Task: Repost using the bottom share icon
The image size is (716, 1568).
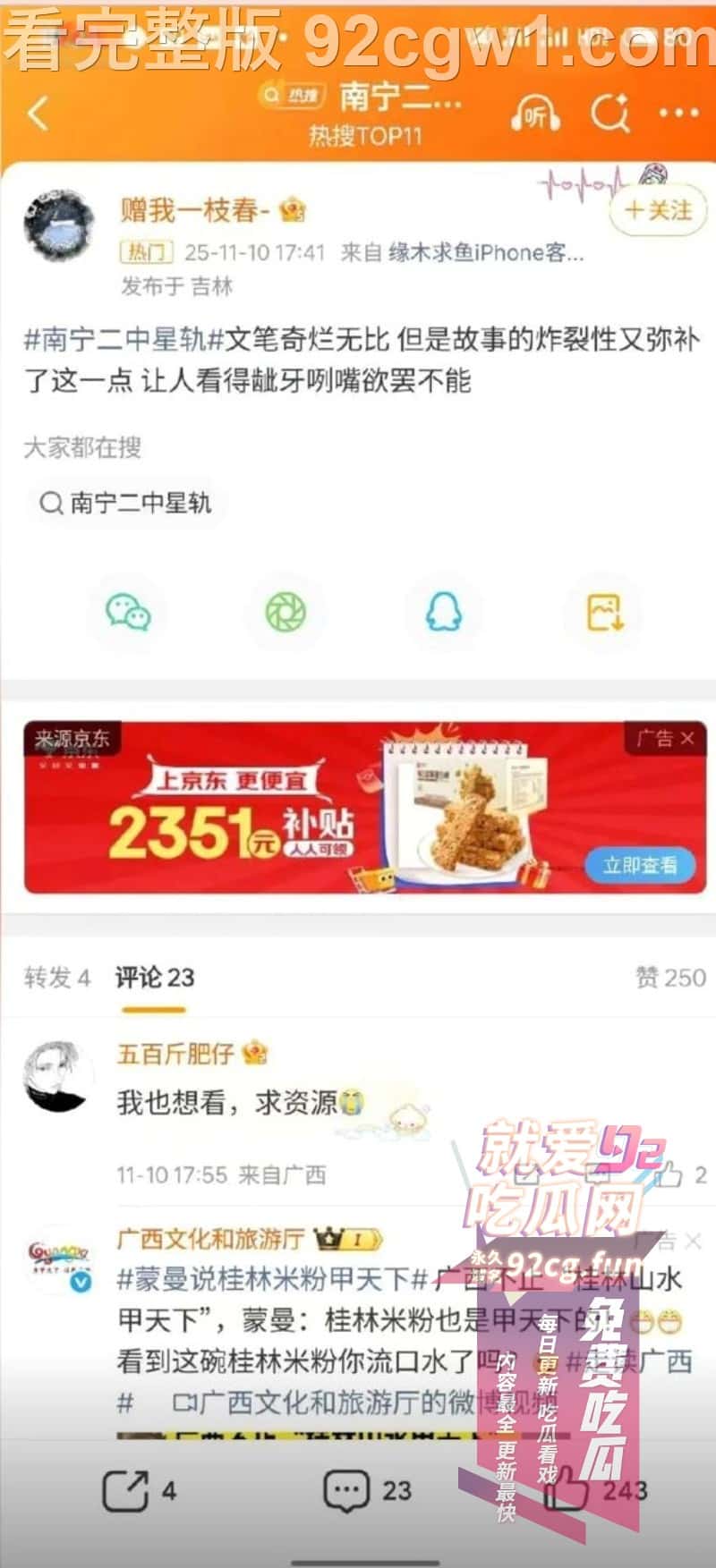Action: [125, 1491]
